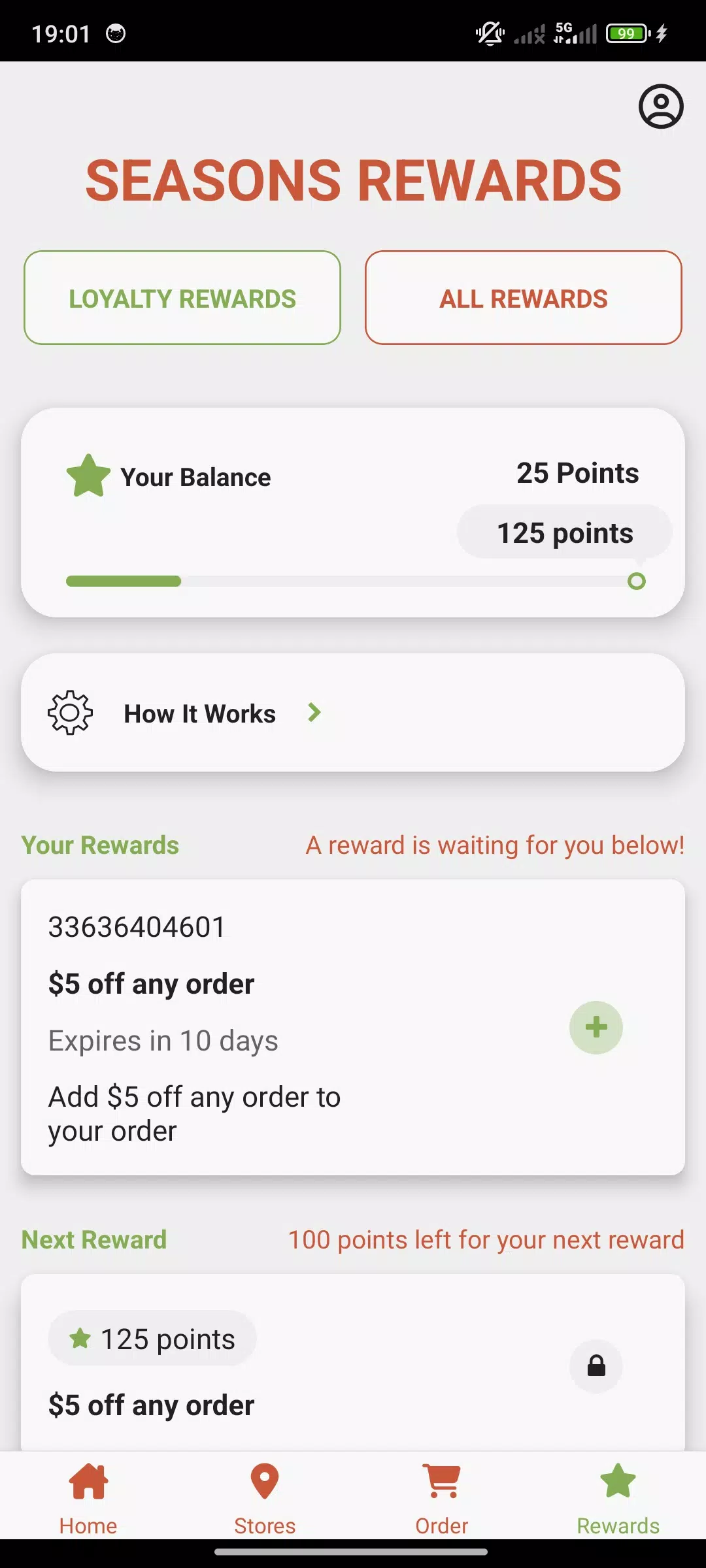Tap the lock on the 125 points reward
The width and height of the screenshot is (706, 1568).
pyautogui.click(x=596, y=1366)
